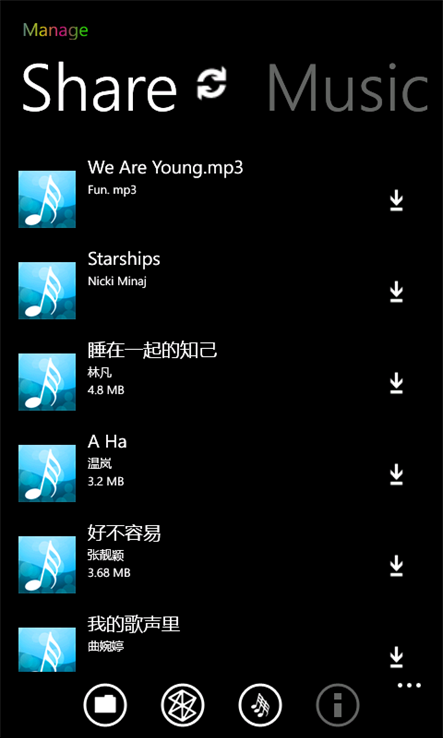443x738 pixels.
Task: Open the folder button in app bar
Action: click(105, 705)
